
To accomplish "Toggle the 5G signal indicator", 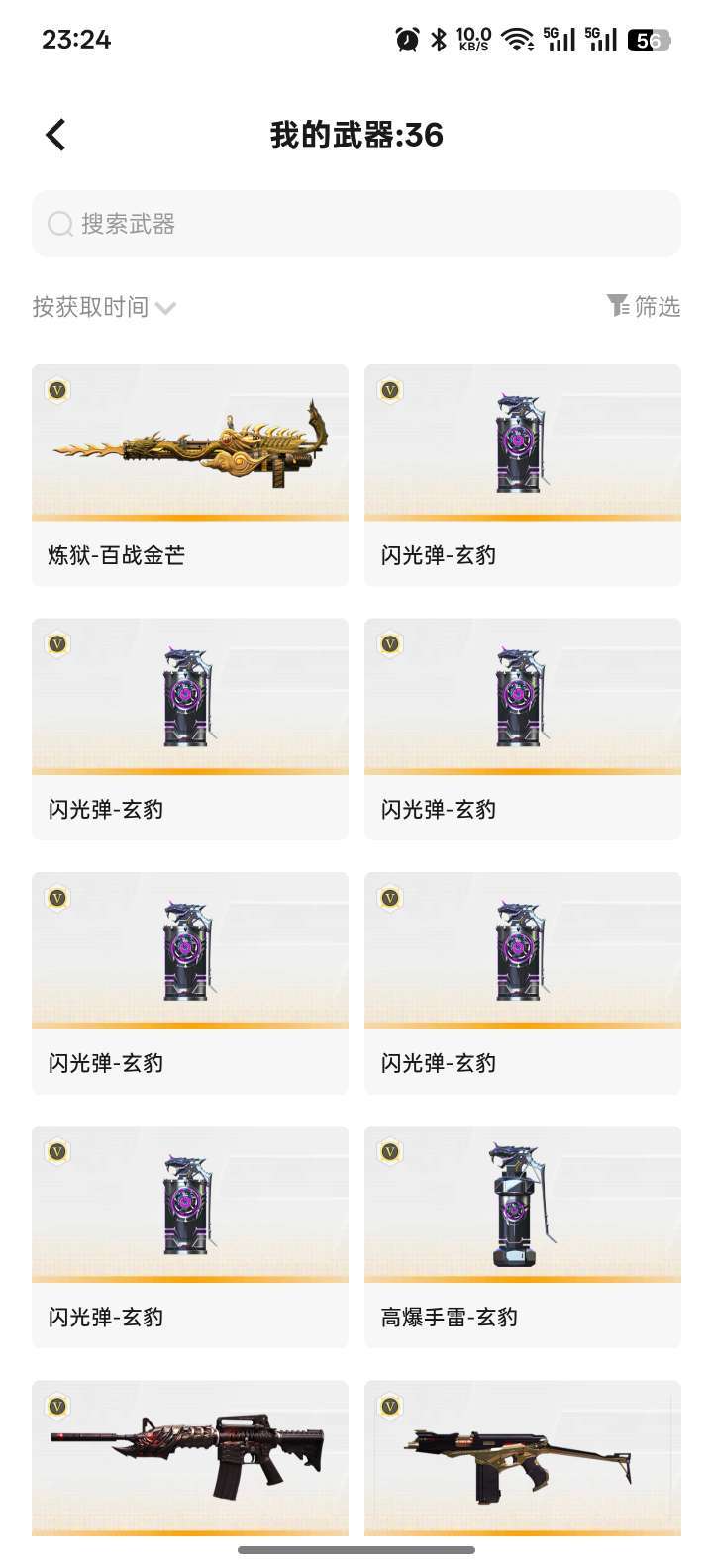I will 560,38.
